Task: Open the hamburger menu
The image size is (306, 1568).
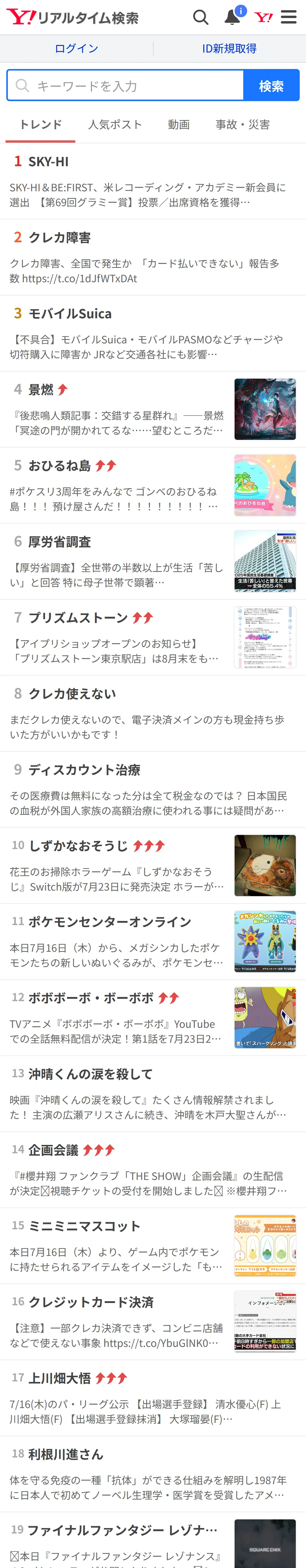Action: 289,17
